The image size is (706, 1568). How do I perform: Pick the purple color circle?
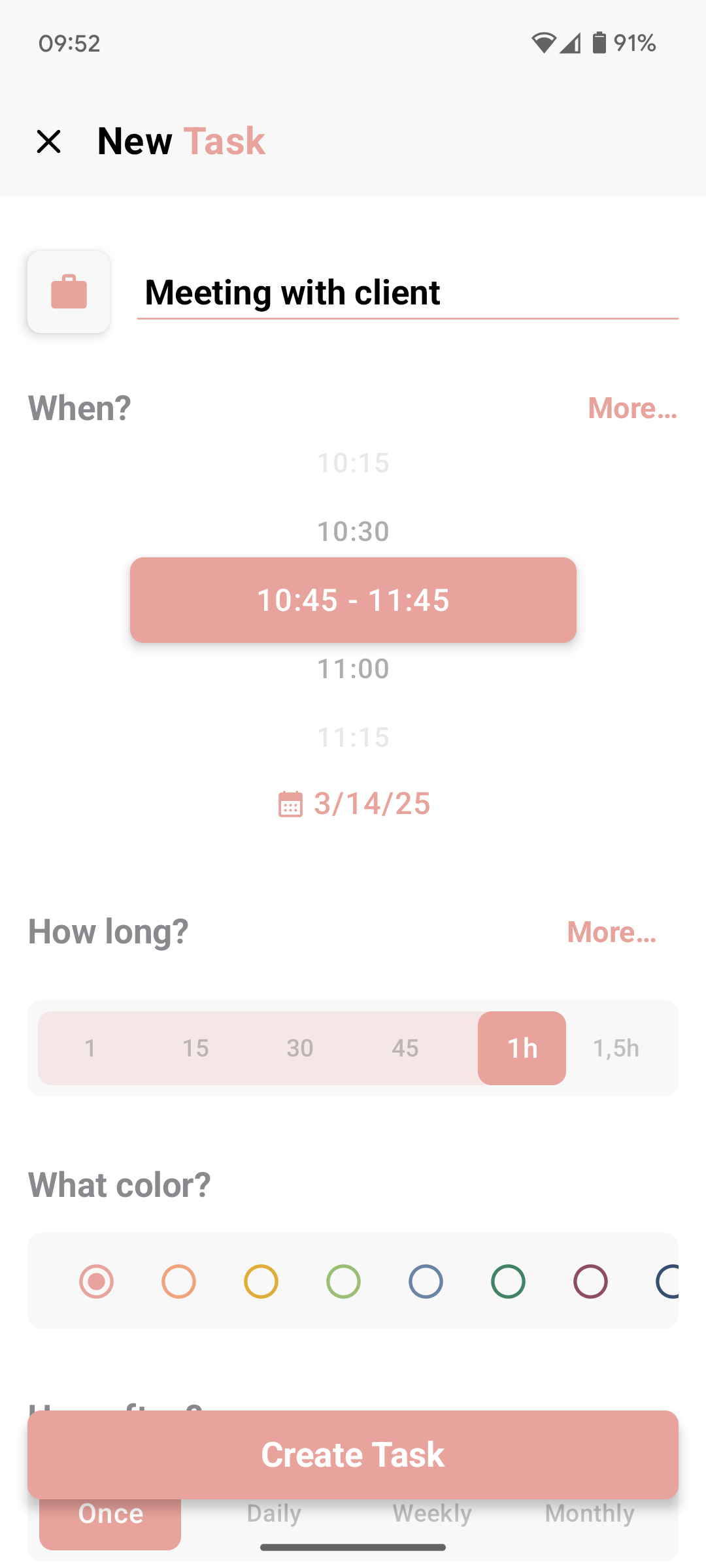tap(590, 1281)
